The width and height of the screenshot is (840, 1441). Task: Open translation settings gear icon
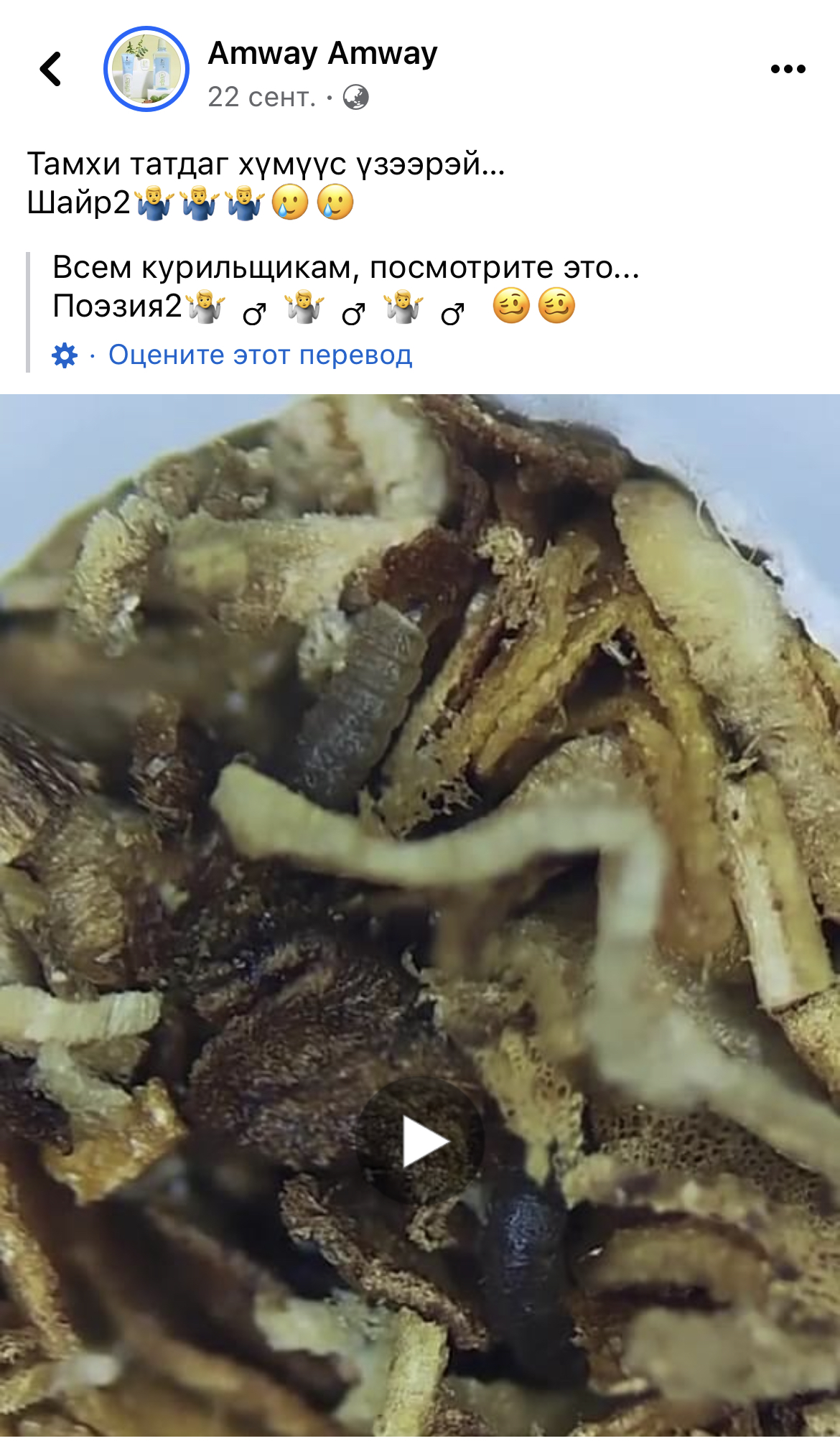coord(65,355)
